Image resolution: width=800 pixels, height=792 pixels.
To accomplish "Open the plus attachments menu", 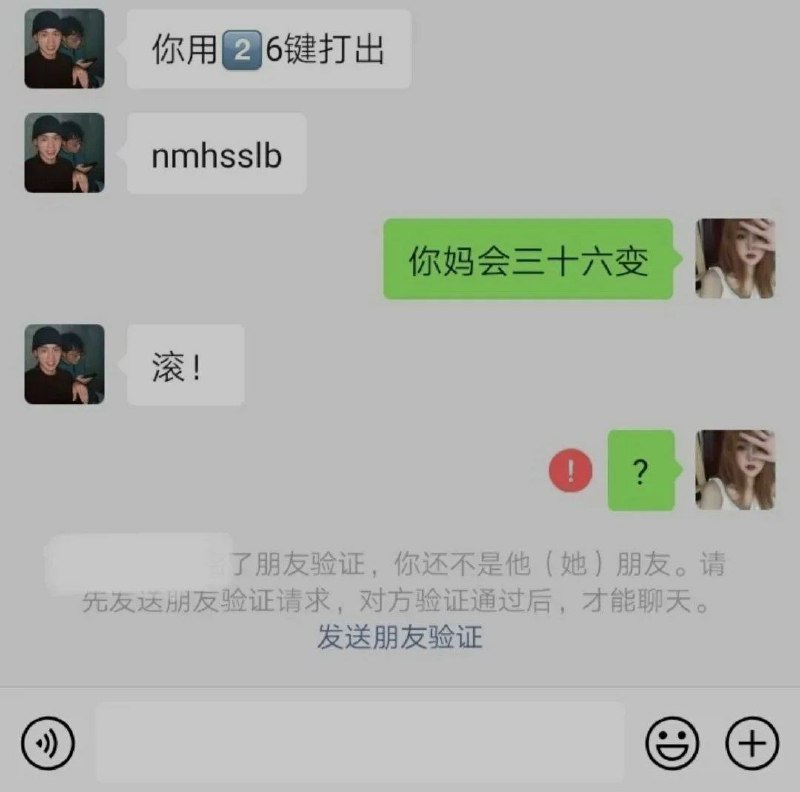I will click(x=750, y=742).
